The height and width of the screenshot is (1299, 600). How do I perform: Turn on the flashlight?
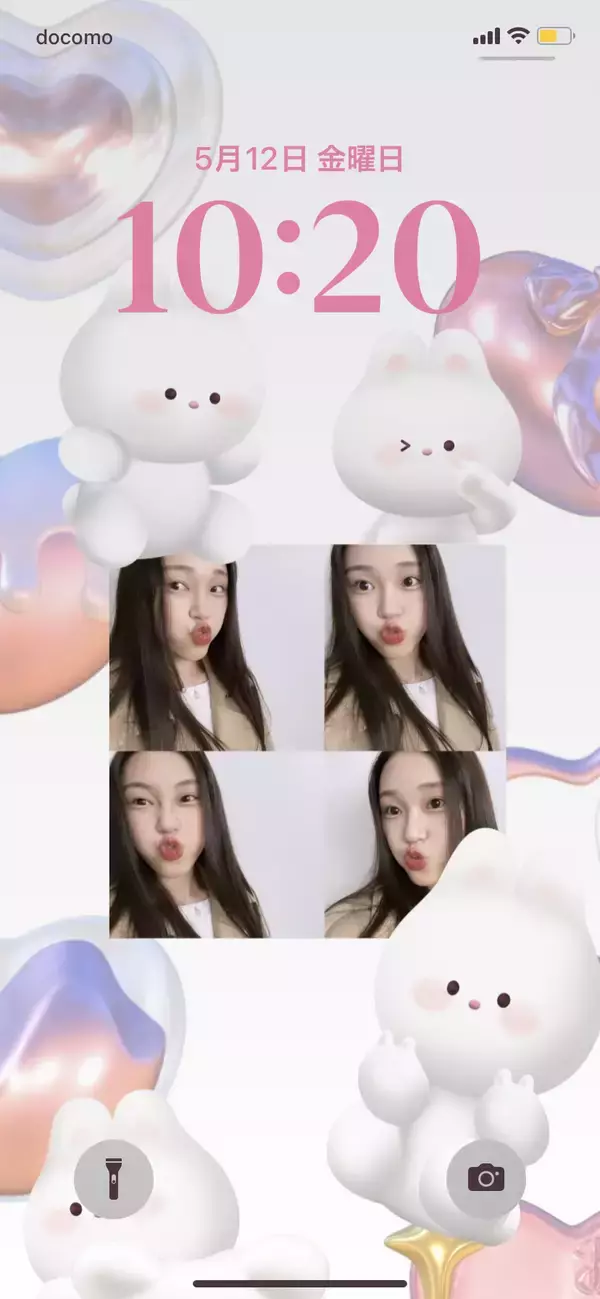(113, 1179)
